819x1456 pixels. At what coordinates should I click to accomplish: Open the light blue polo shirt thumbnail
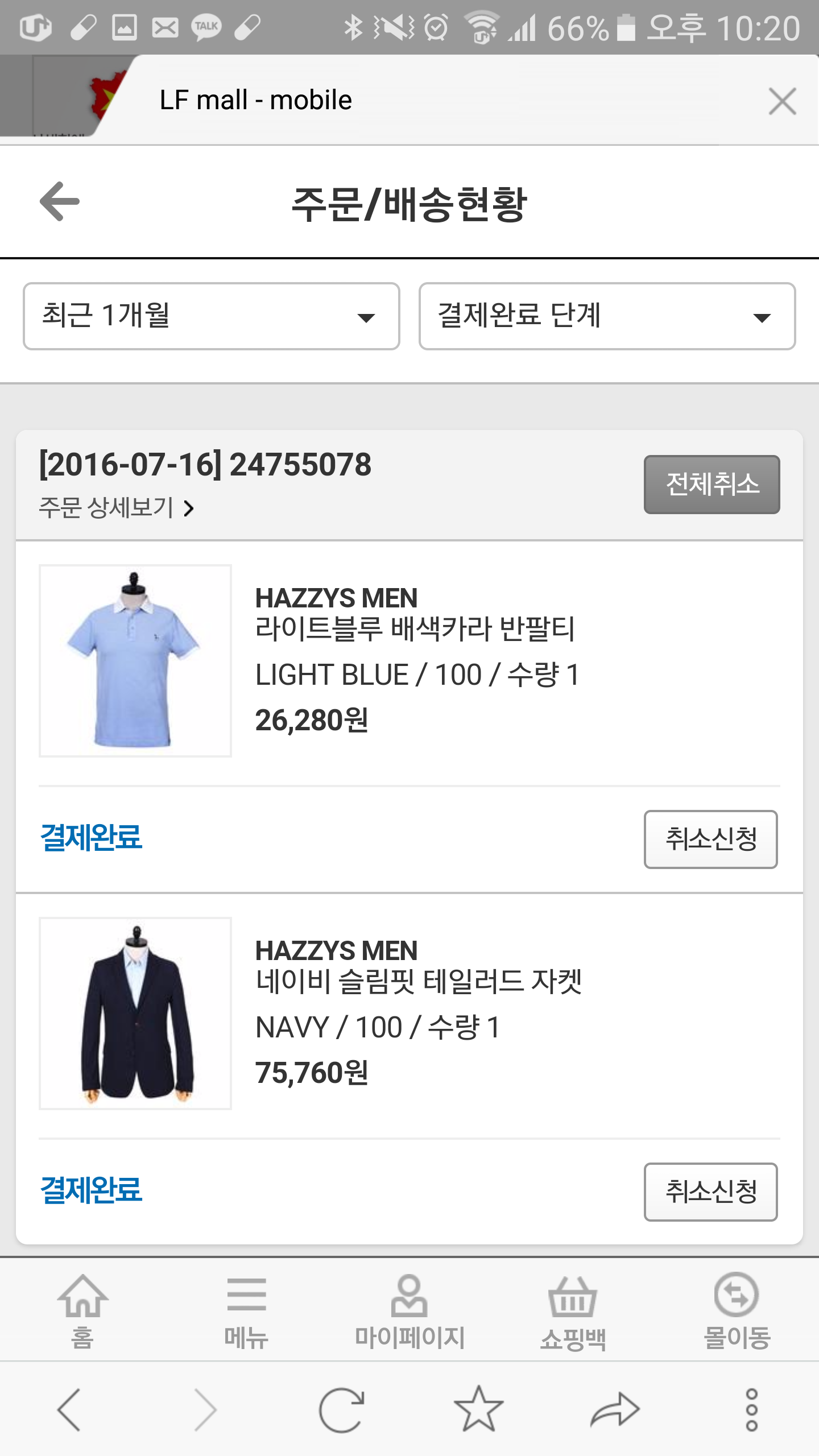(x=135, y=661)
